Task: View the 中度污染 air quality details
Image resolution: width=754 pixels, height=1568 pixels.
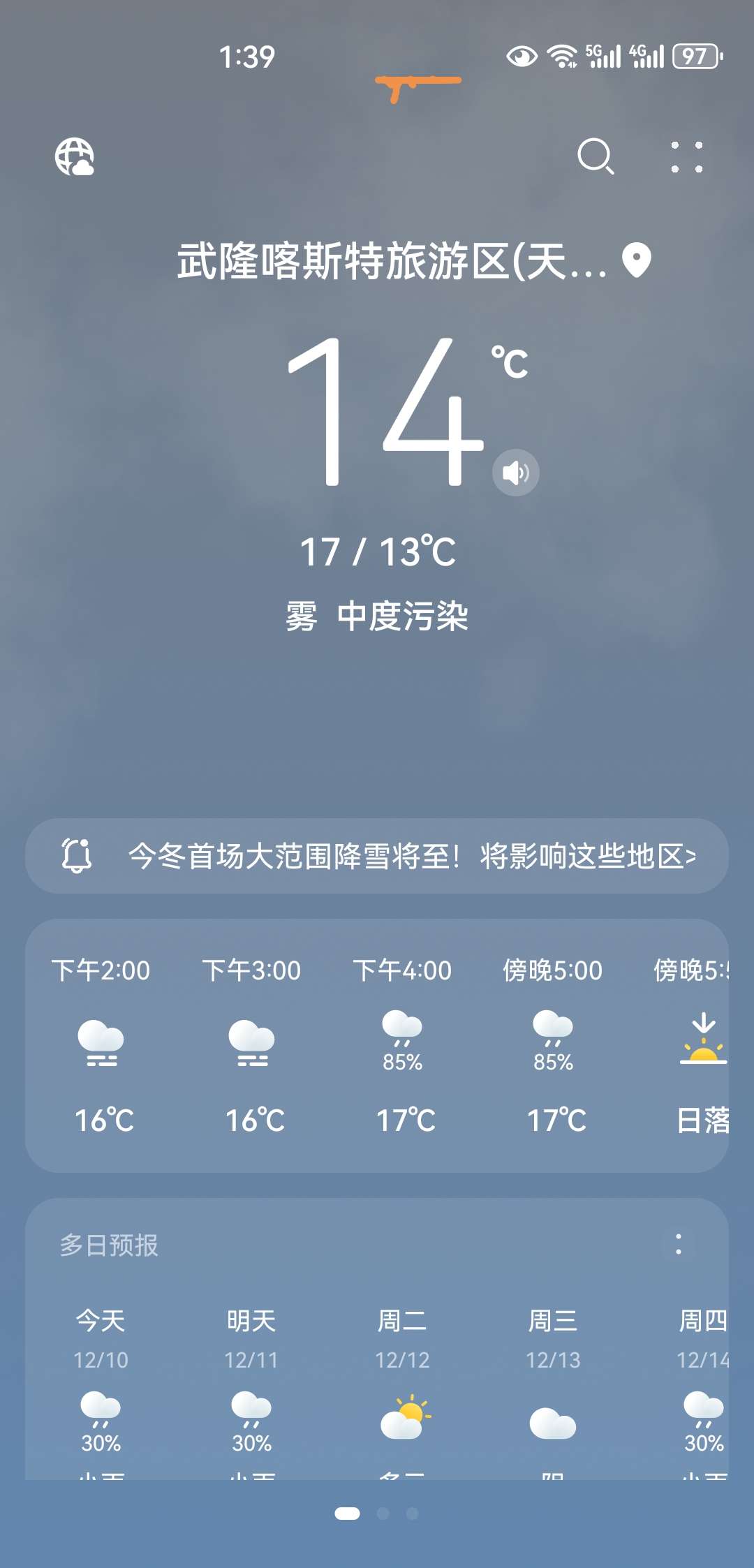Action: [403, 616]
